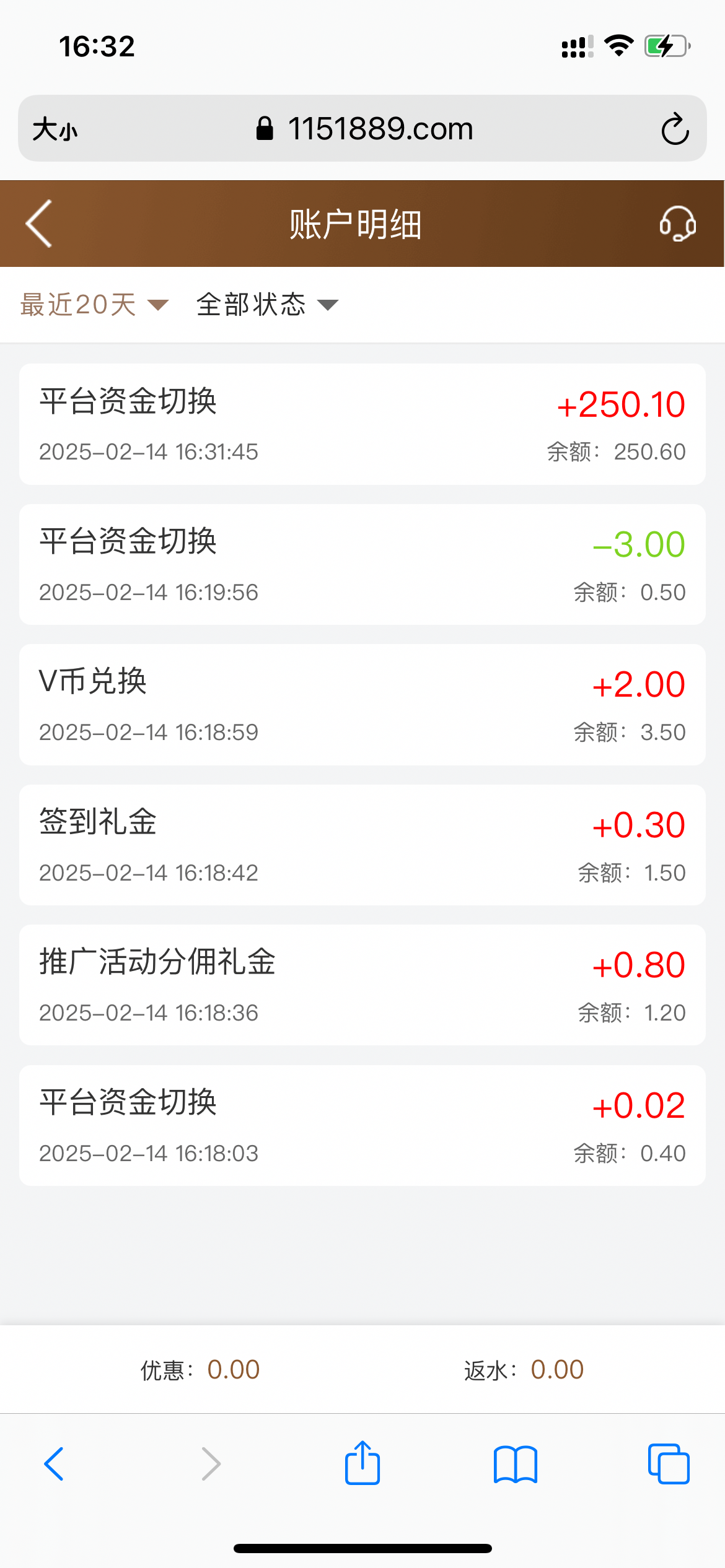Open Safari share sheet
725x1568 pixels.
coord(362,1464)
